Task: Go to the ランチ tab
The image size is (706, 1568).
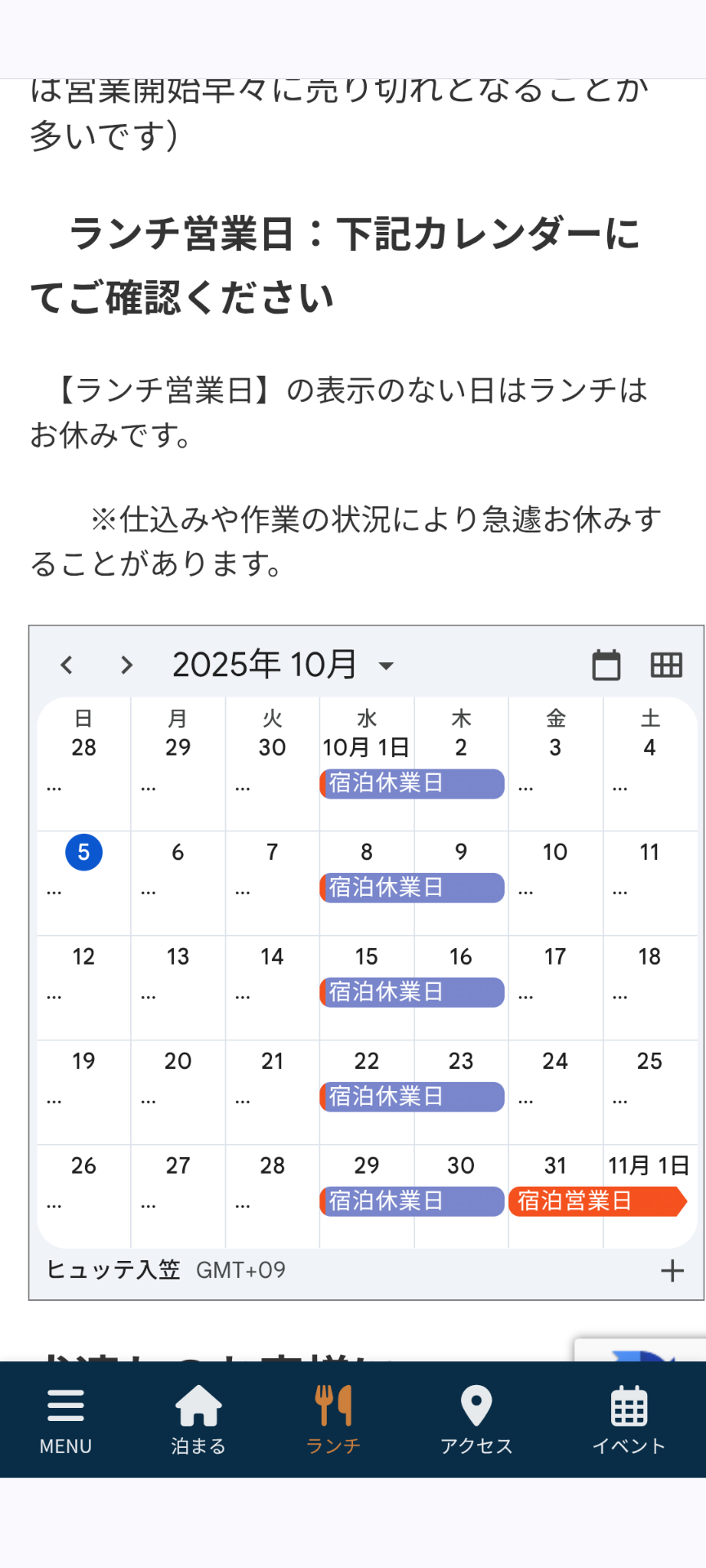Action: (333, 1419)
